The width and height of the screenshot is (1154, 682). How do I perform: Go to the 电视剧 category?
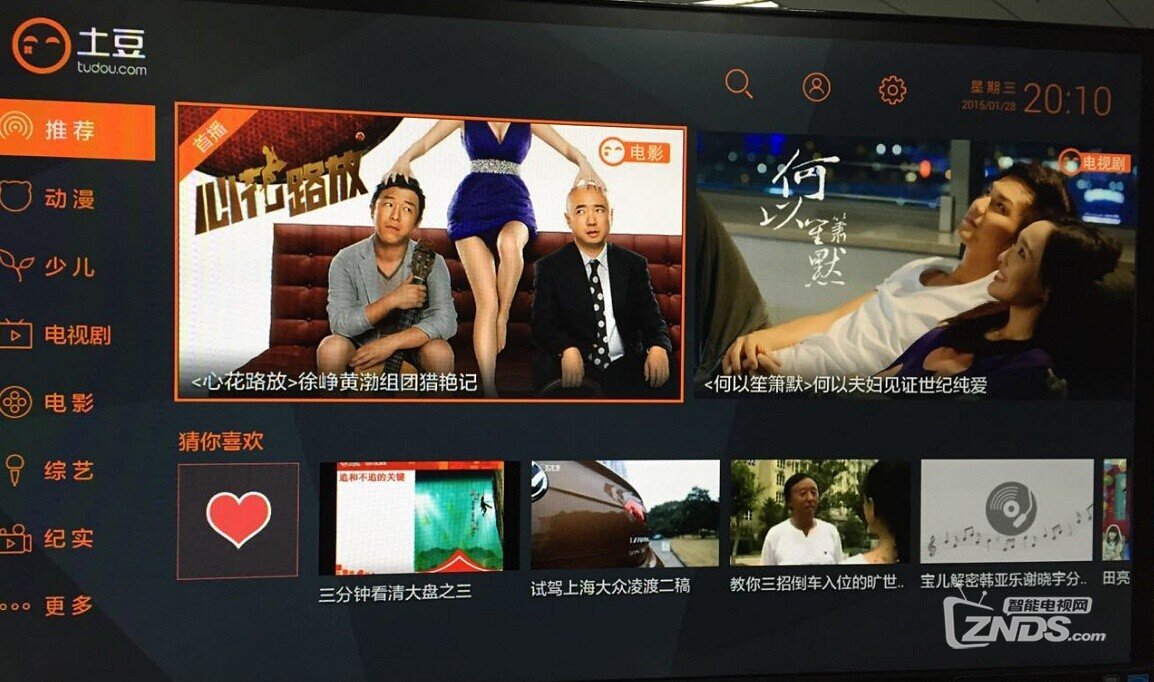click(76, 334)
